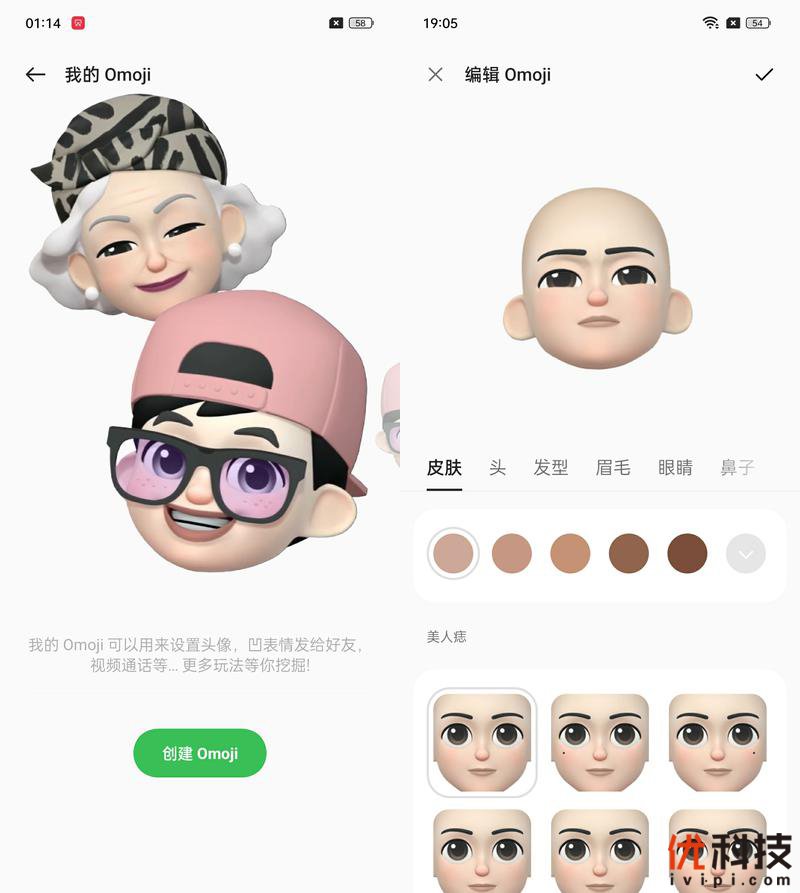The height and width of the screenshot is (893, 800).
Task: Expand more skin colors with the chevron
Action: [745, 553]
